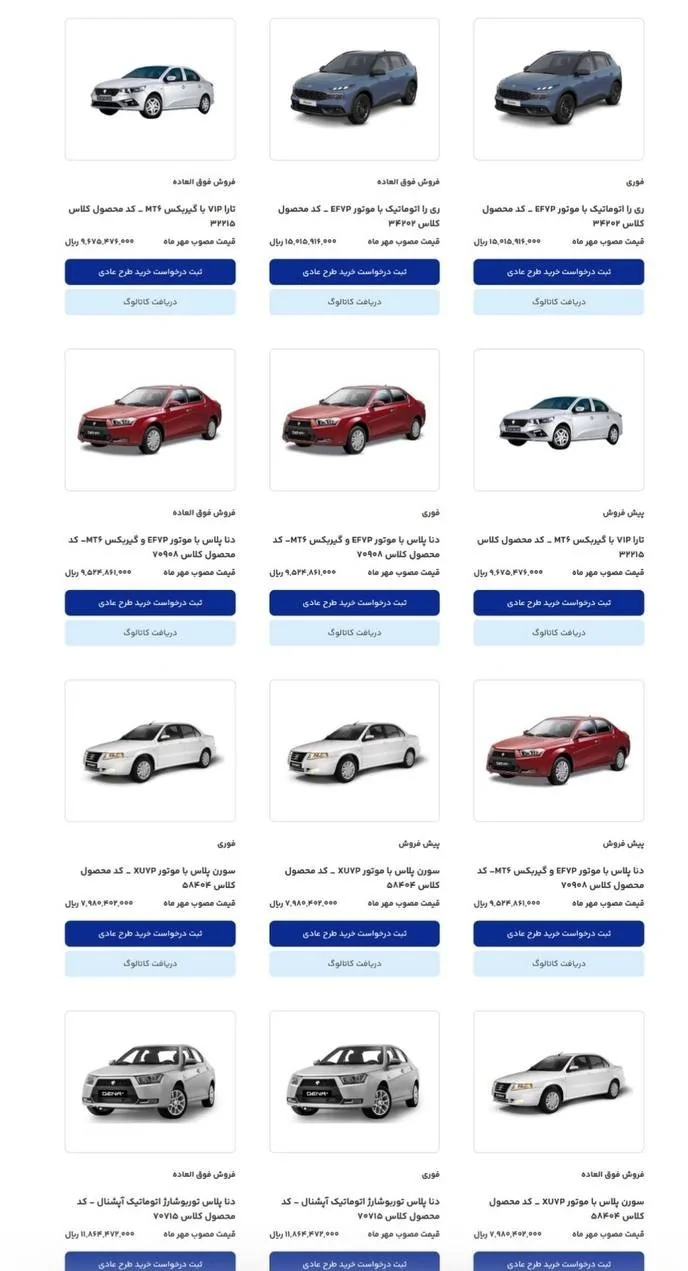This screenshot has width=688, height=1271.
Task: Register purchase request for immediate-sale Soren Plus XU7P
Action: 150,933
